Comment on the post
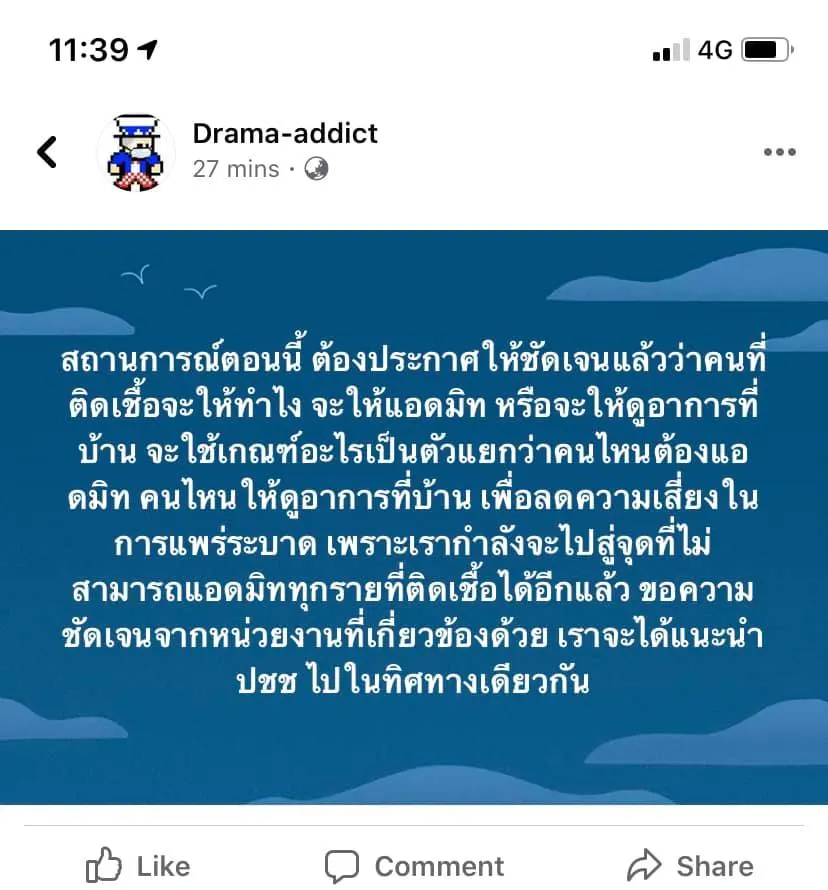 pyautogui.click(x=414, y=865)
